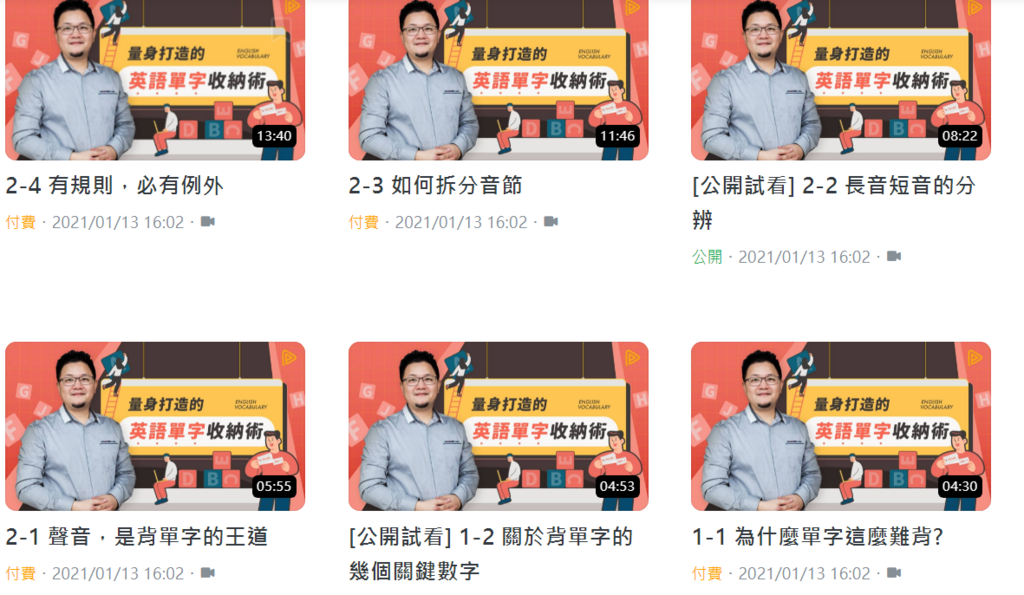Open video 1-1 為什麼單字這麼難背?
1024x595 pixels.
point(841,426)
